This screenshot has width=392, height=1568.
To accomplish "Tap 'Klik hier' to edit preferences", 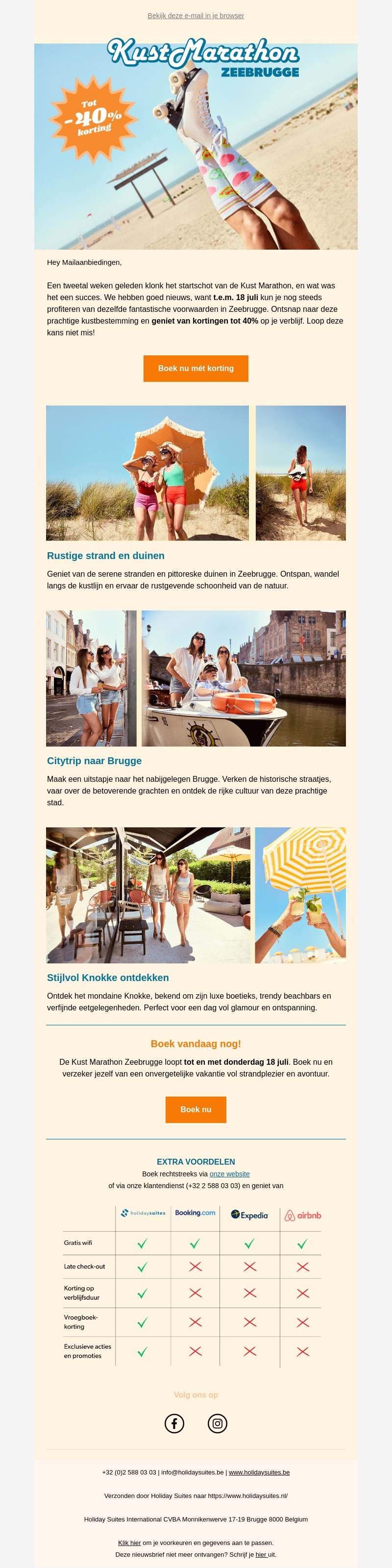I will point(129,1543).
